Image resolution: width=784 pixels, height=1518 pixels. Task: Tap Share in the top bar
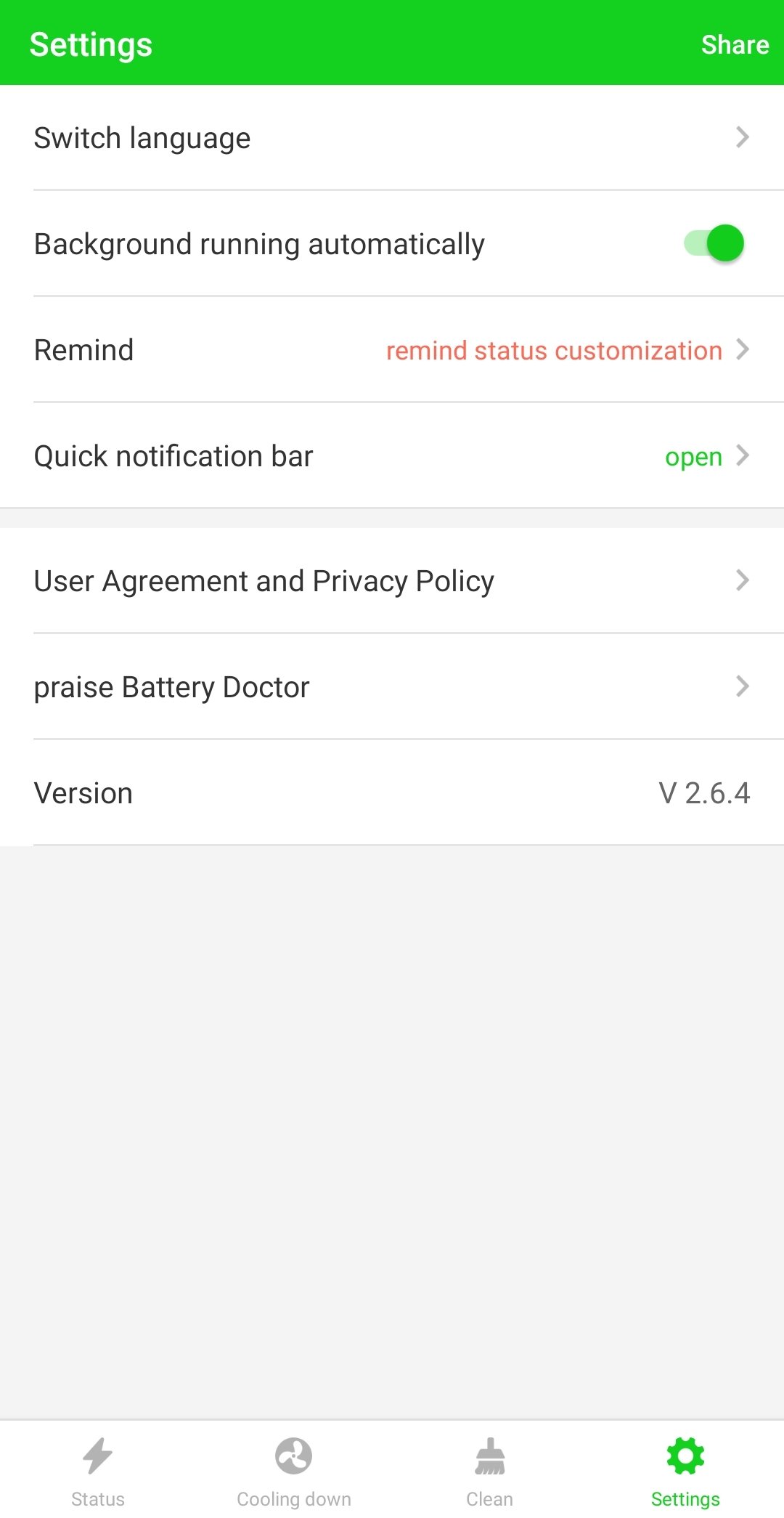pos(735,44)
